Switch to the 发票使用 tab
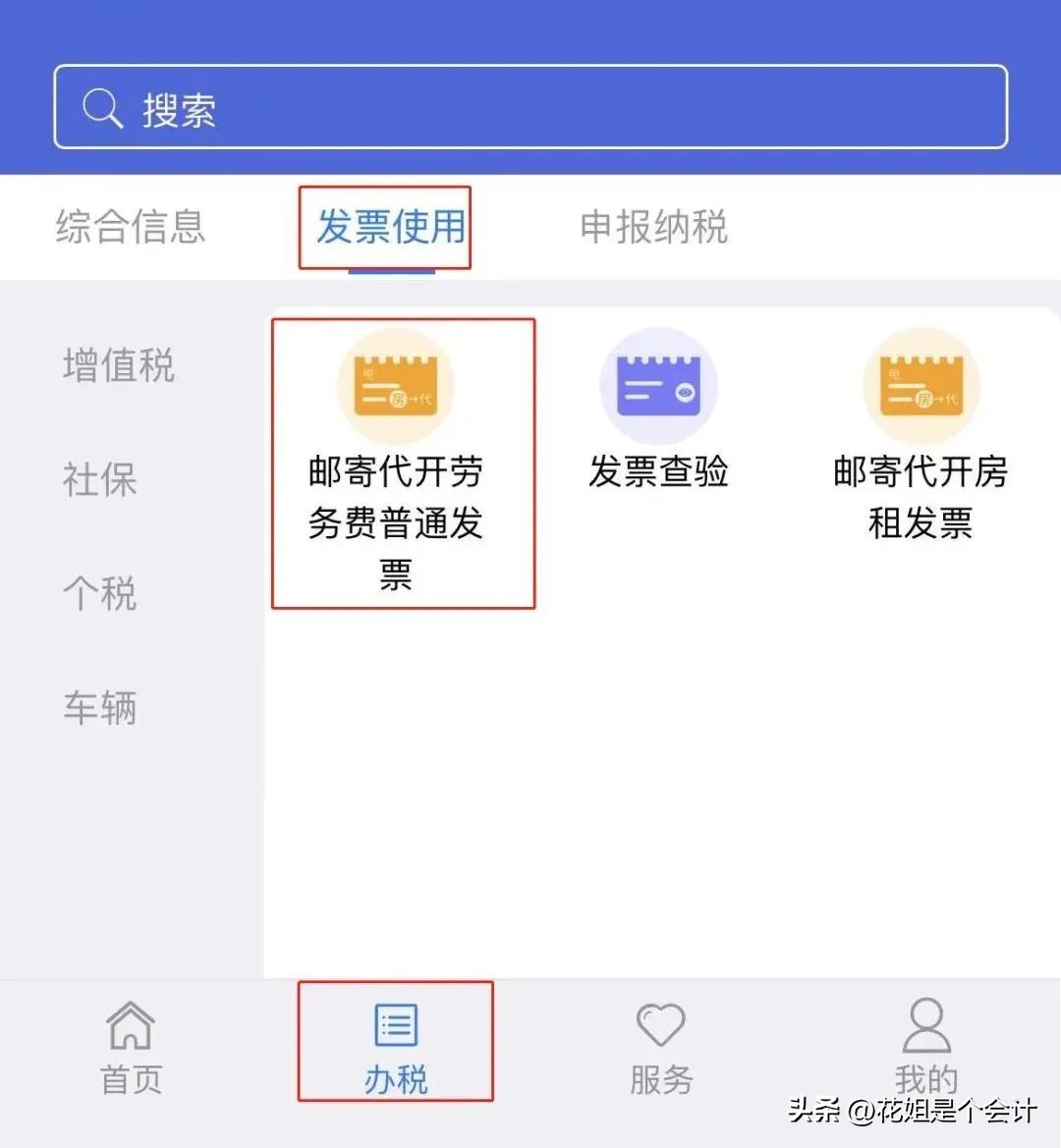 tap(387, 226)
